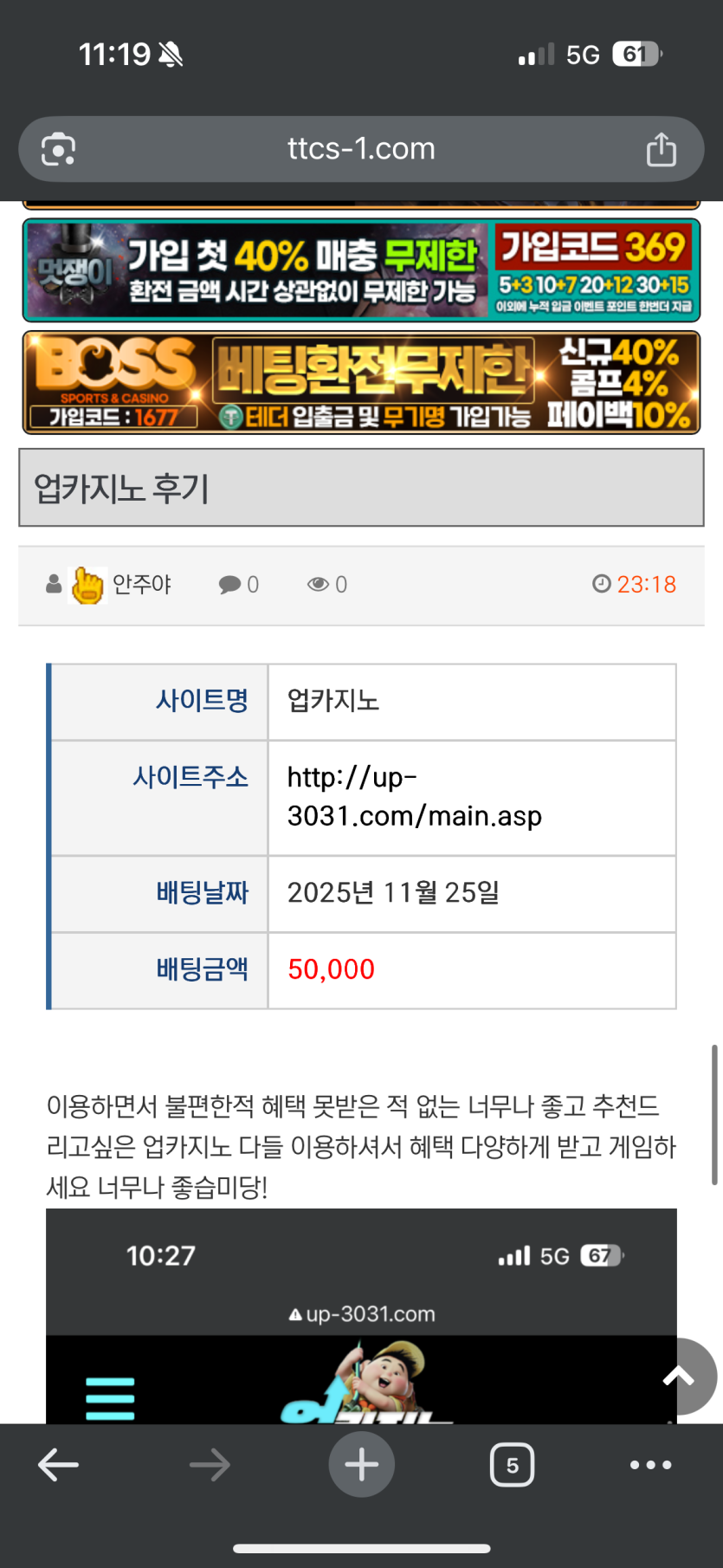
Task: Show the 5 open tabs
Action: coord(512,1465)
